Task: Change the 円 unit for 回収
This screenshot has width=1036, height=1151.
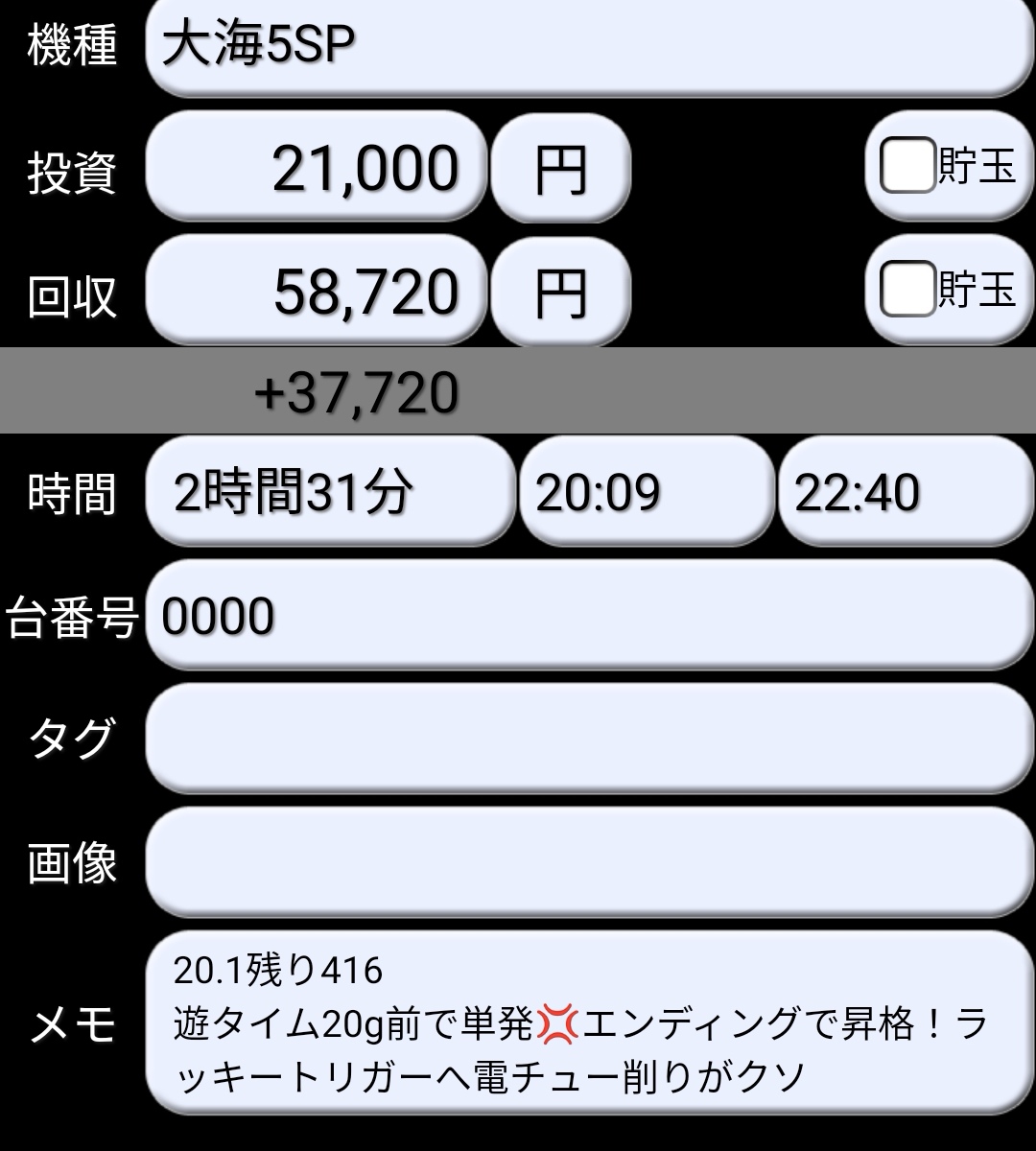Action: pos(560,292)
